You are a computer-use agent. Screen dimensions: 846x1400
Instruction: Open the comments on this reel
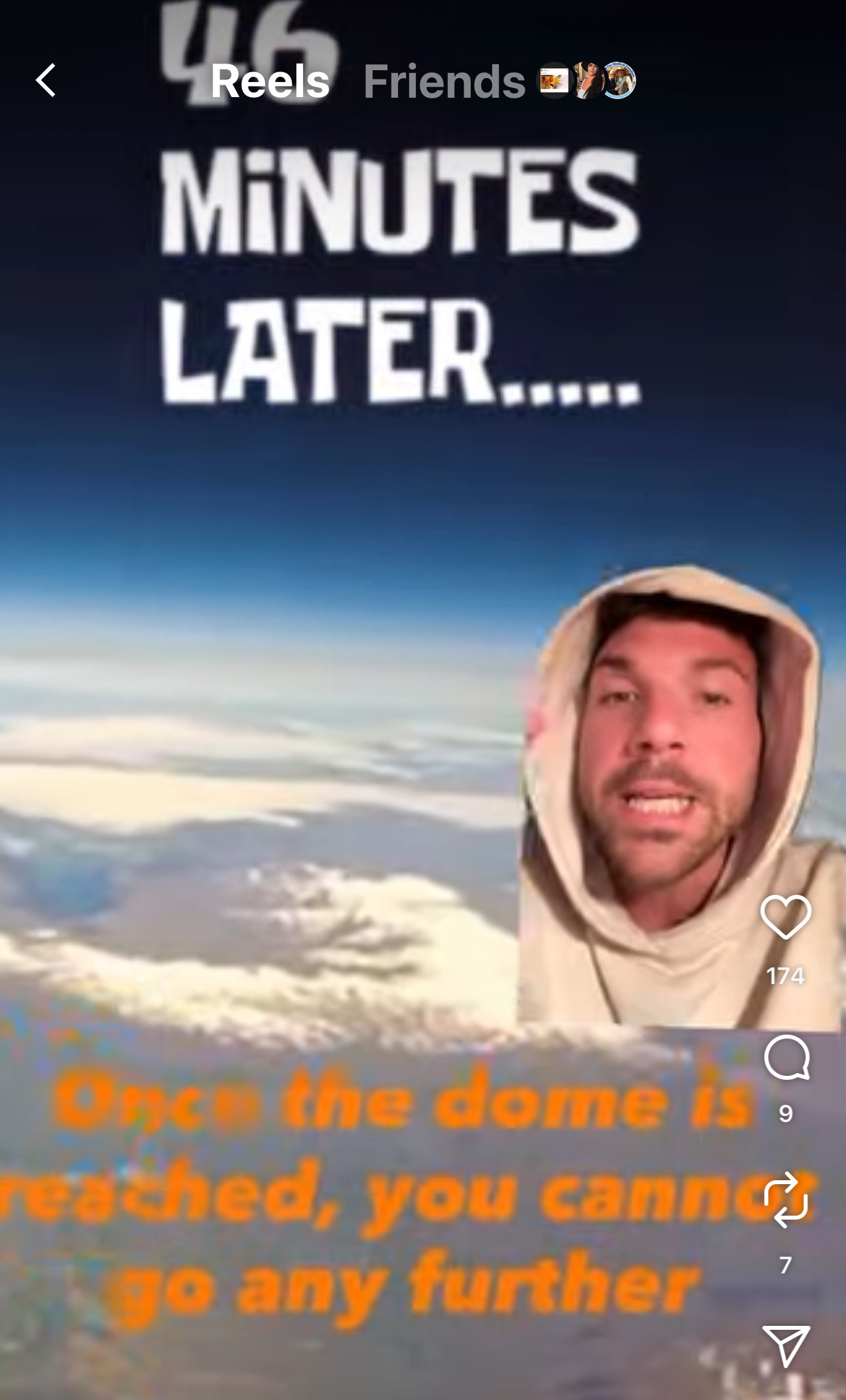(786, 1057)
